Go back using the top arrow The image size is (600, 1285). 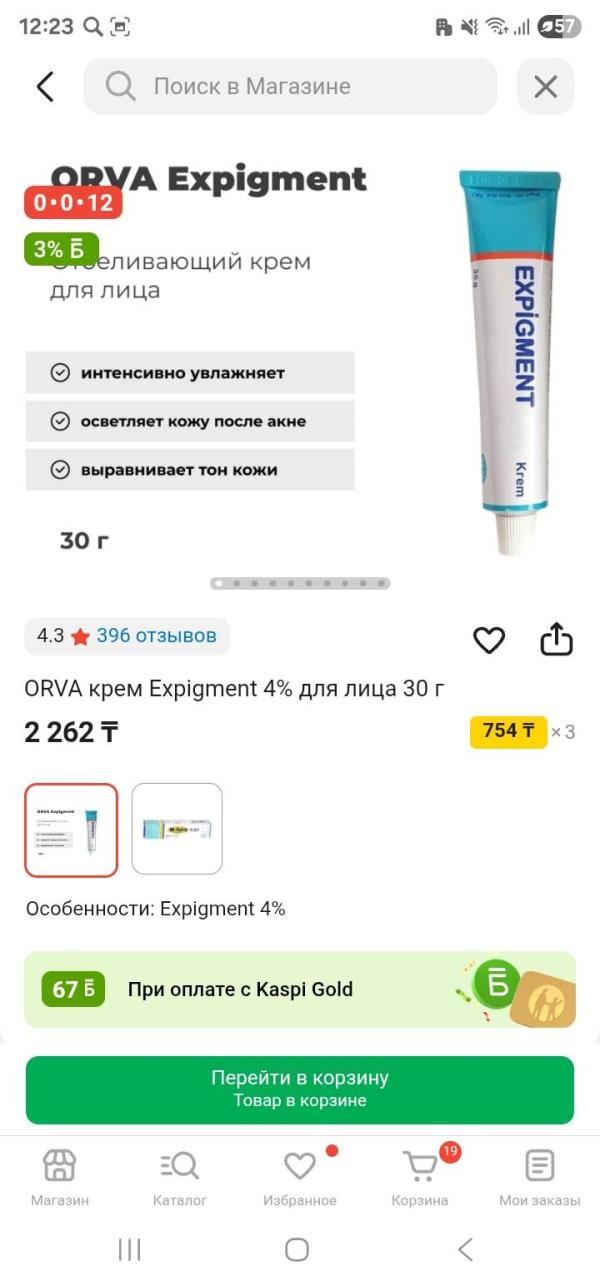coord(45,87)
